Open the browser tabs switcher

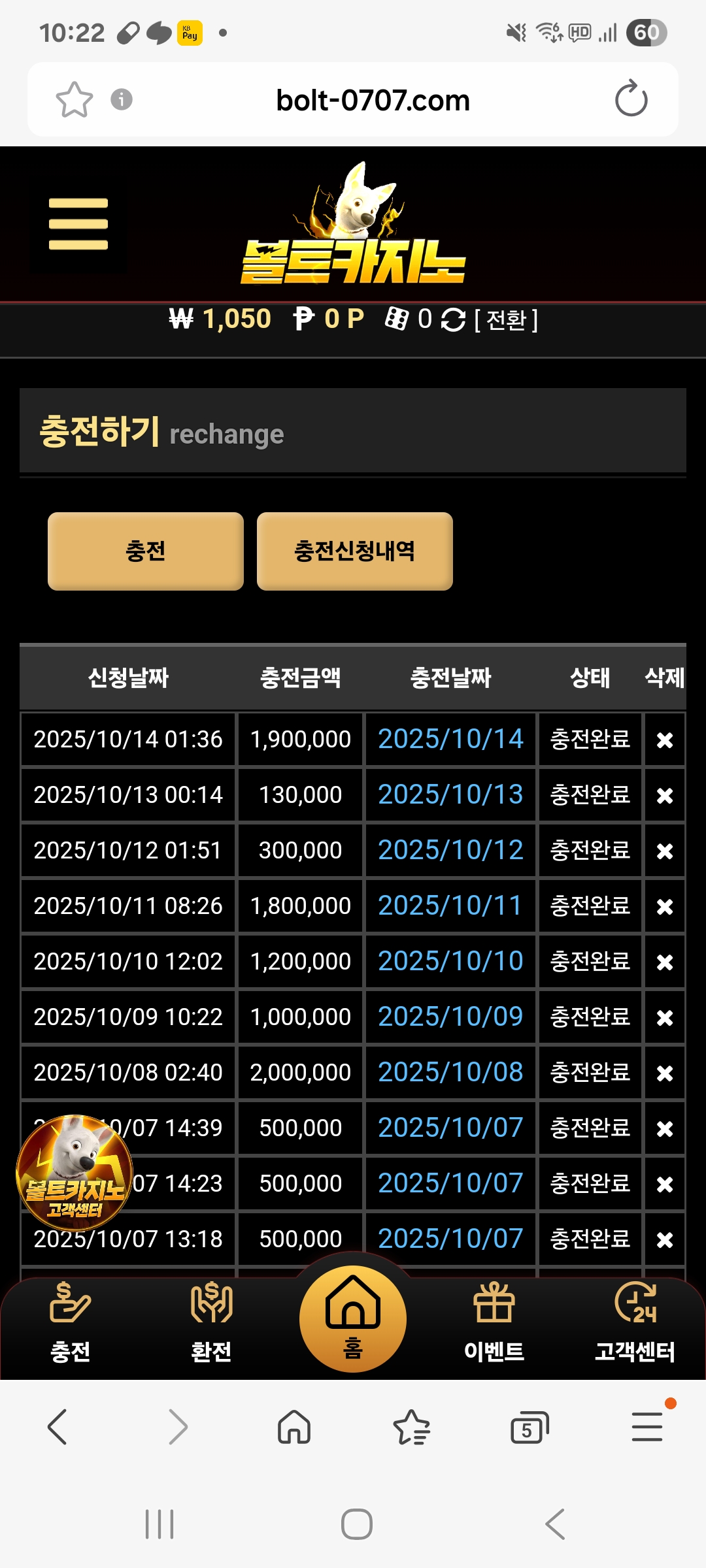pos(528,1428)
